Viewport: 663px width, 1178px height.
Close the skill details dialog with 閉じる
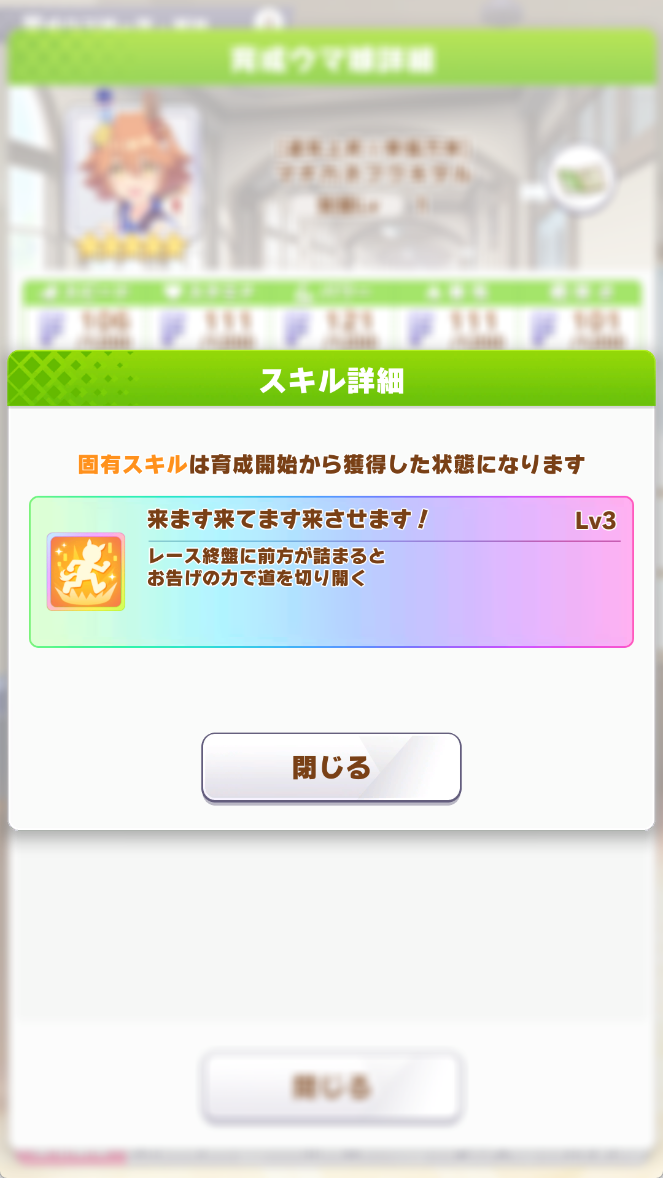point(331,767)
